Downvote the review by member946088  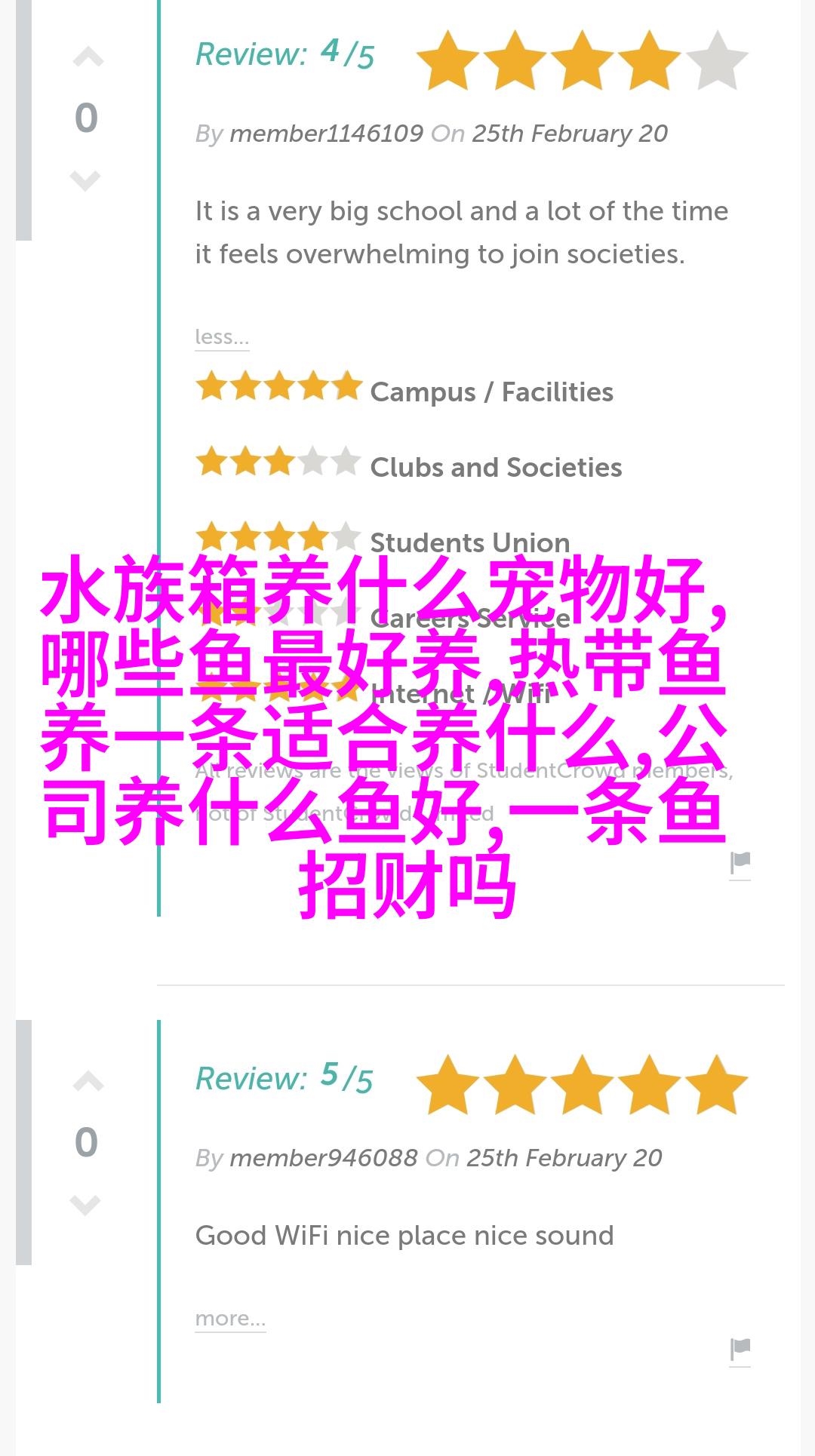click(x=85, y=1204)
